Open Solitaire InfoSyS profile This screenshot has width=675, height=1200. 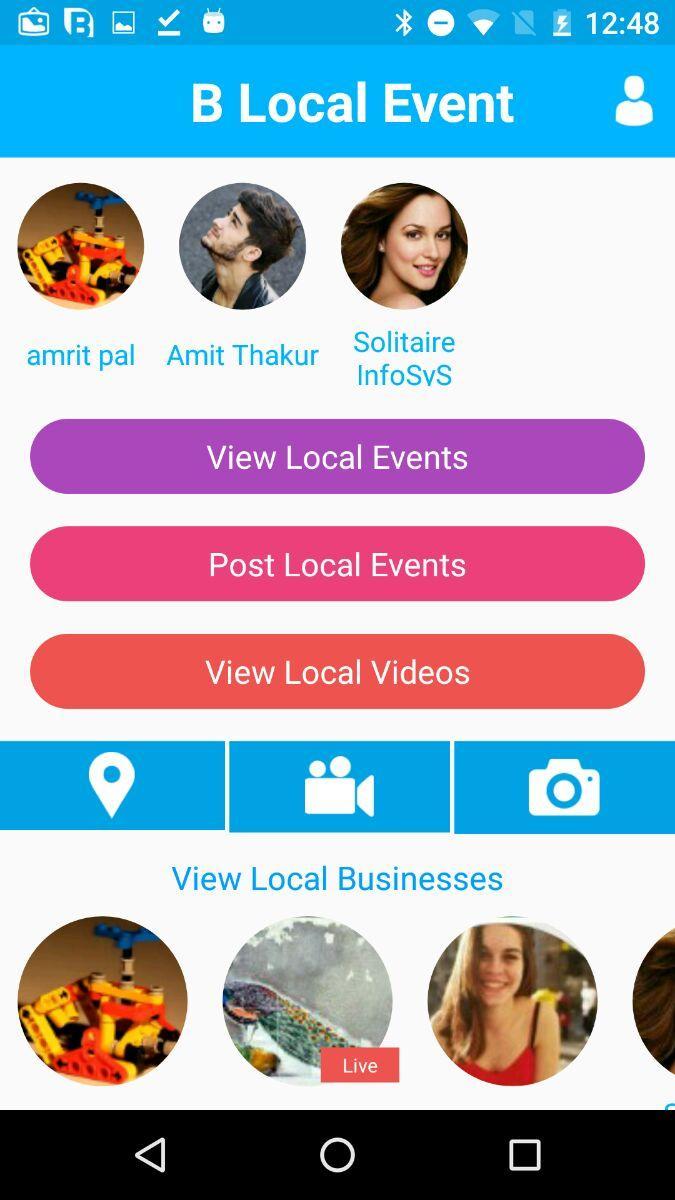pyautogui.click(x=404, y=246)
